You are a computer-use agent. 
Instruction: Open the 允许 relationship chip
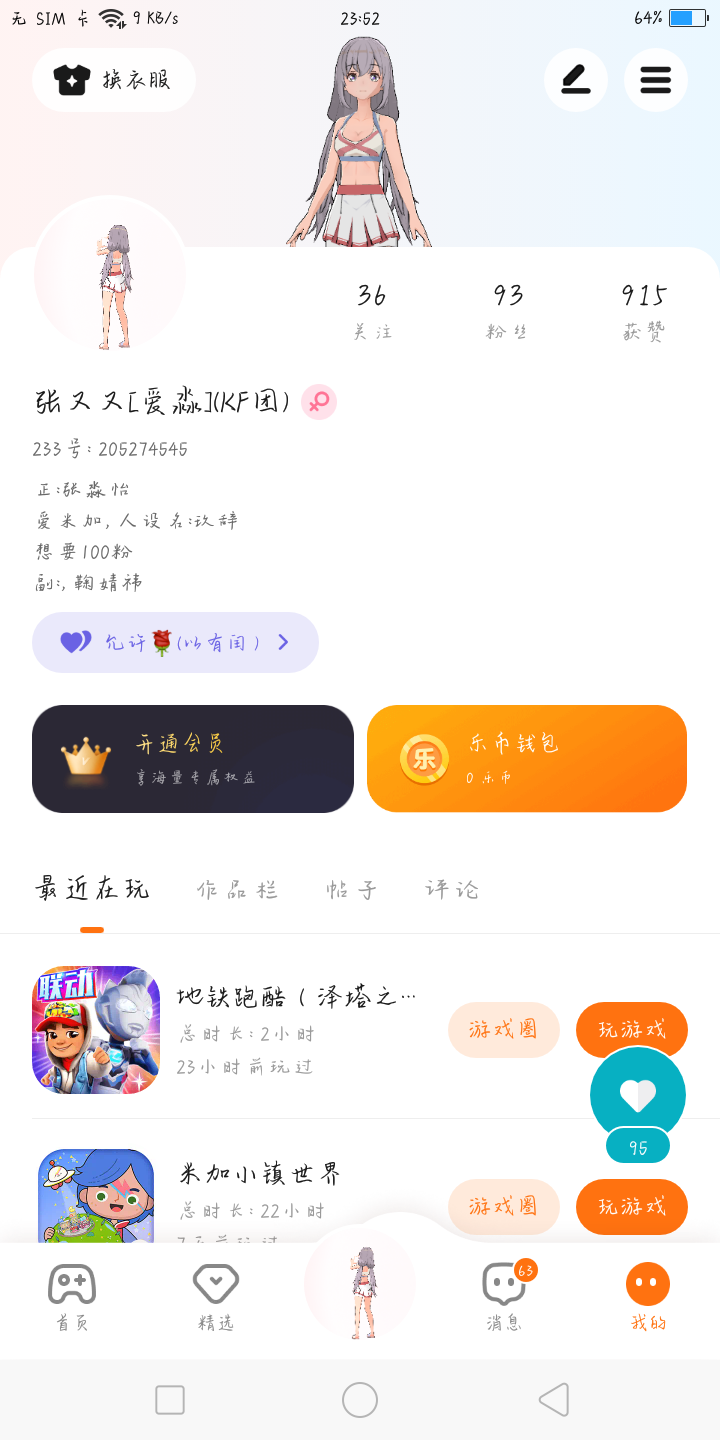pyautogui.click(x=175, y=642)
